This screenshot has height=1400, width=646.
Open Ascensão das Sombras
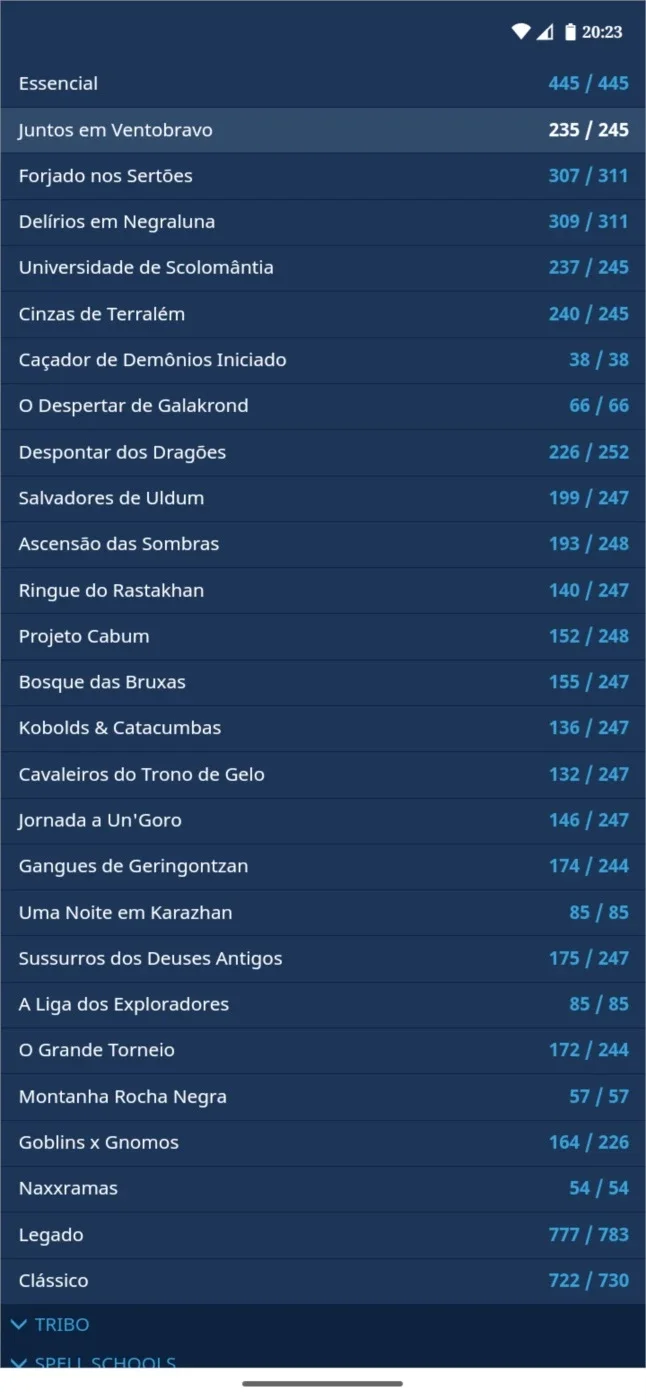pyautogui.click(x=323, y=544)
